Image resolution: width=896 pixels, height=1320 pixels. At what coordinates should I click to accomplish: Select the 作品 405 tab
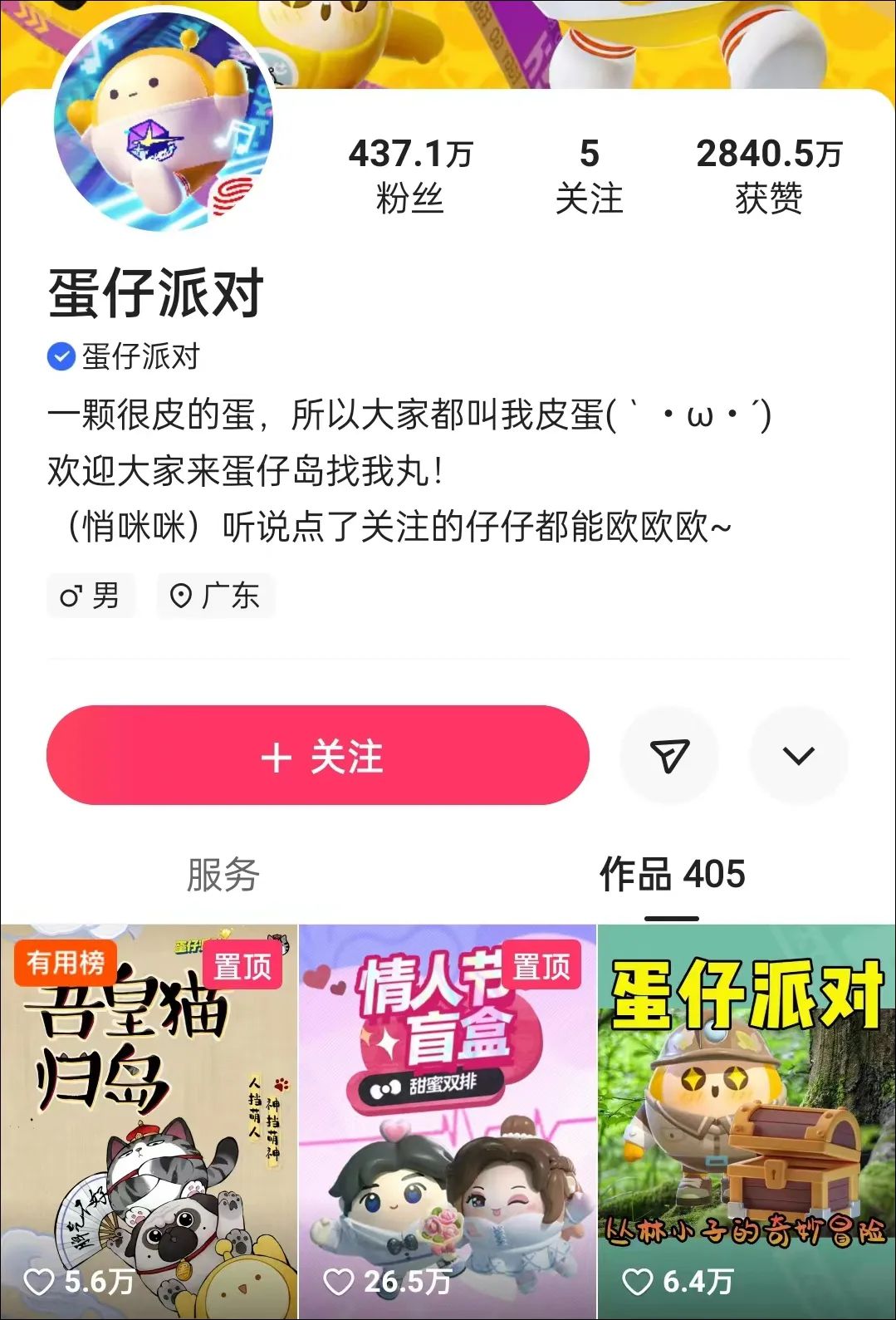click(672, 875)
